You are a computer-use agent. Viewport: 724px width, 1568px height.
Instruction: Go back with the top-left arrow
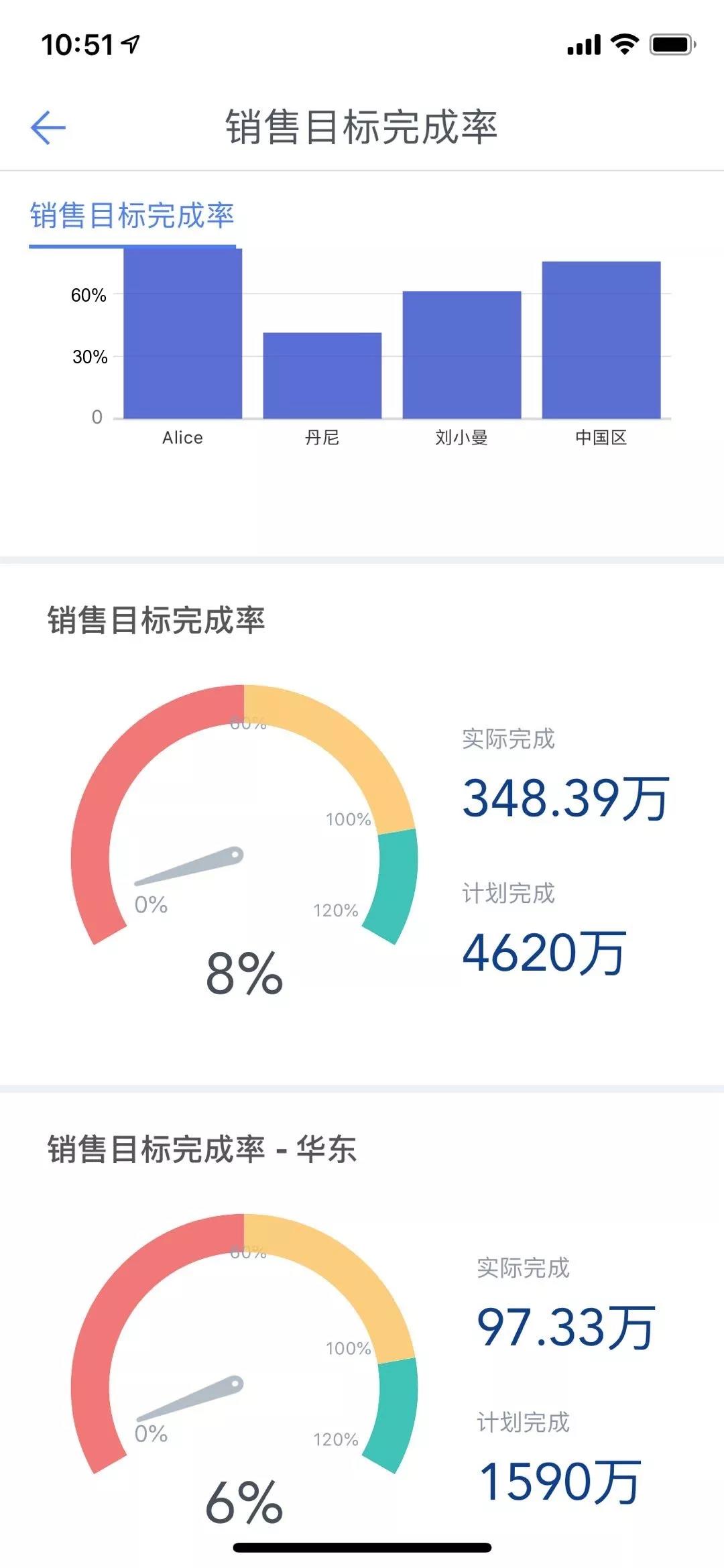point(48,127)
